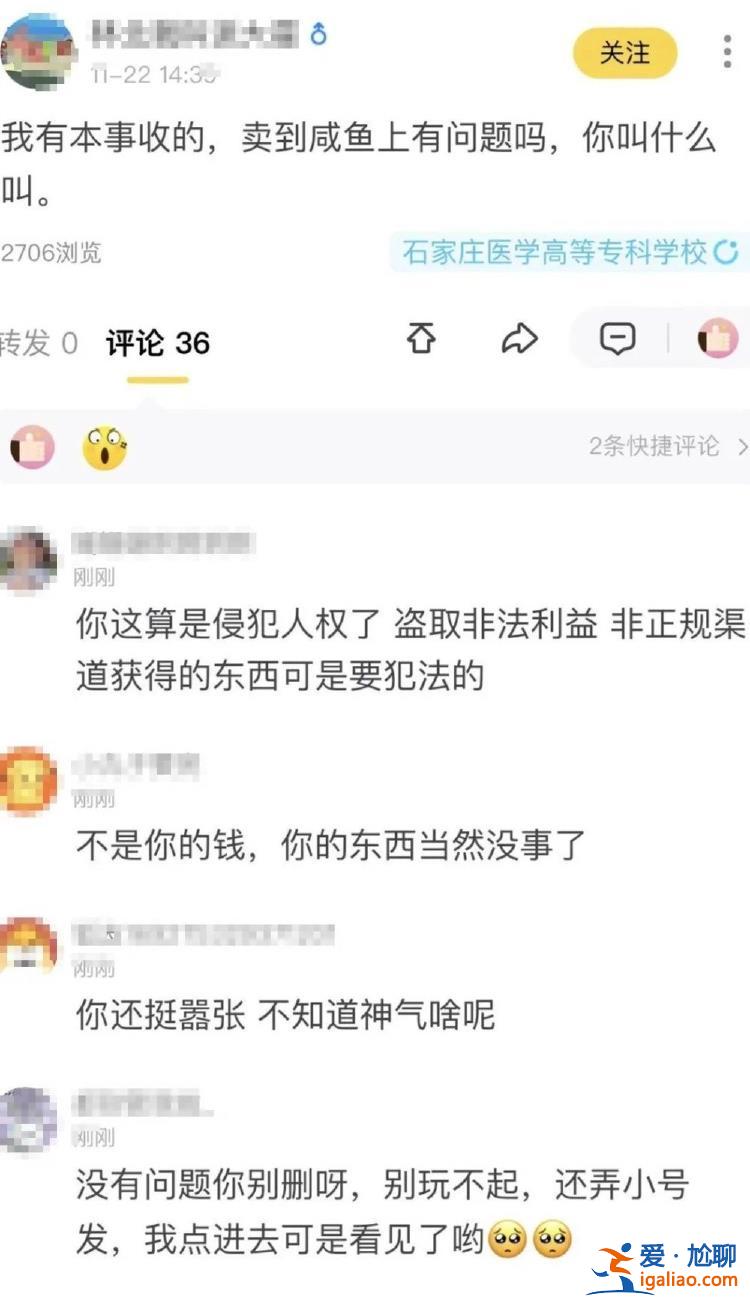The width and height of the screenshot is (750, 1307).
Task: Tap the thumbs-up emoji beside the comment icon
Action: (x=717, y=340)
